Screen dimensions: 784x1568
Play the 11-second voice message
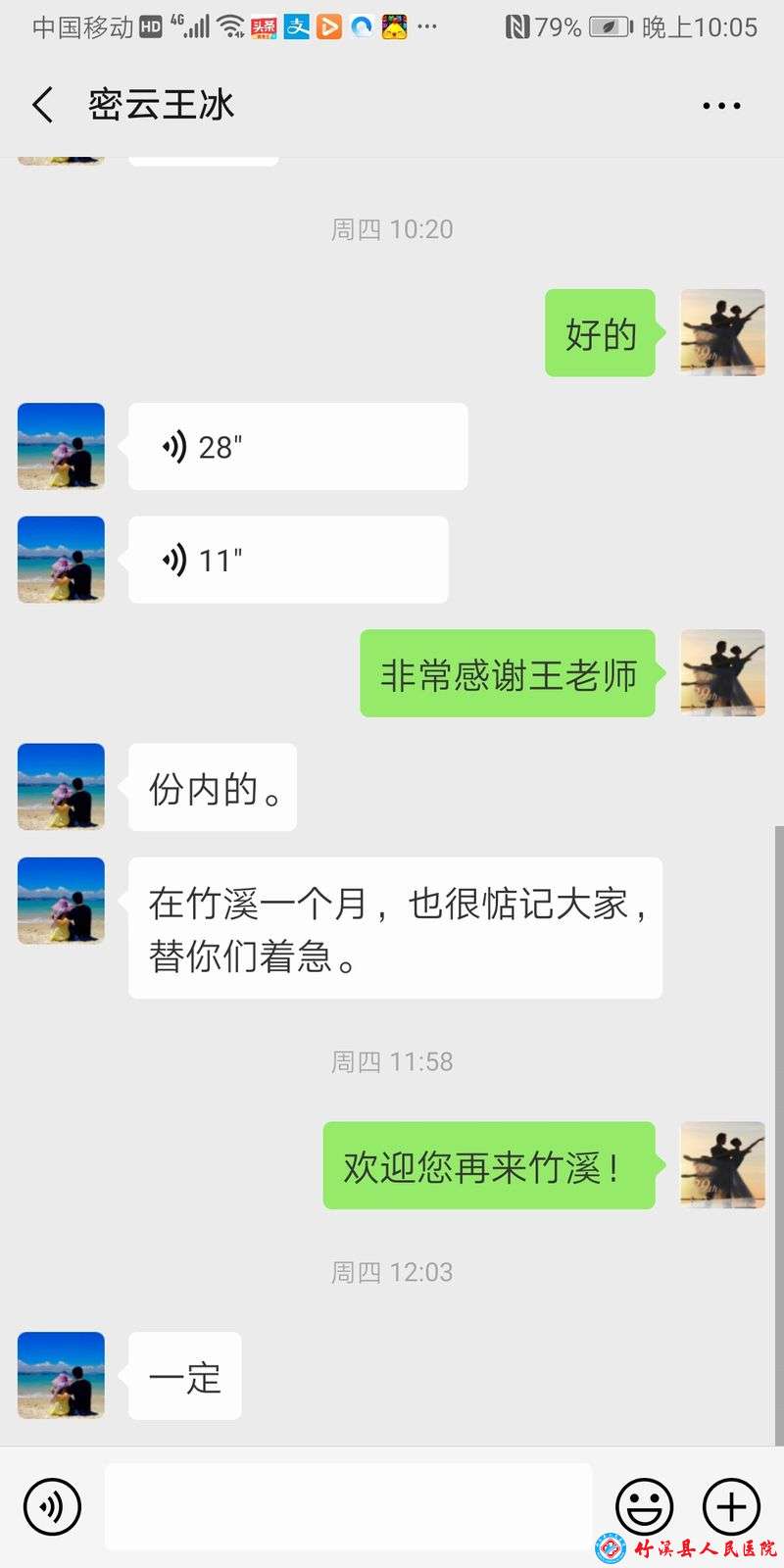coord(287,561)
